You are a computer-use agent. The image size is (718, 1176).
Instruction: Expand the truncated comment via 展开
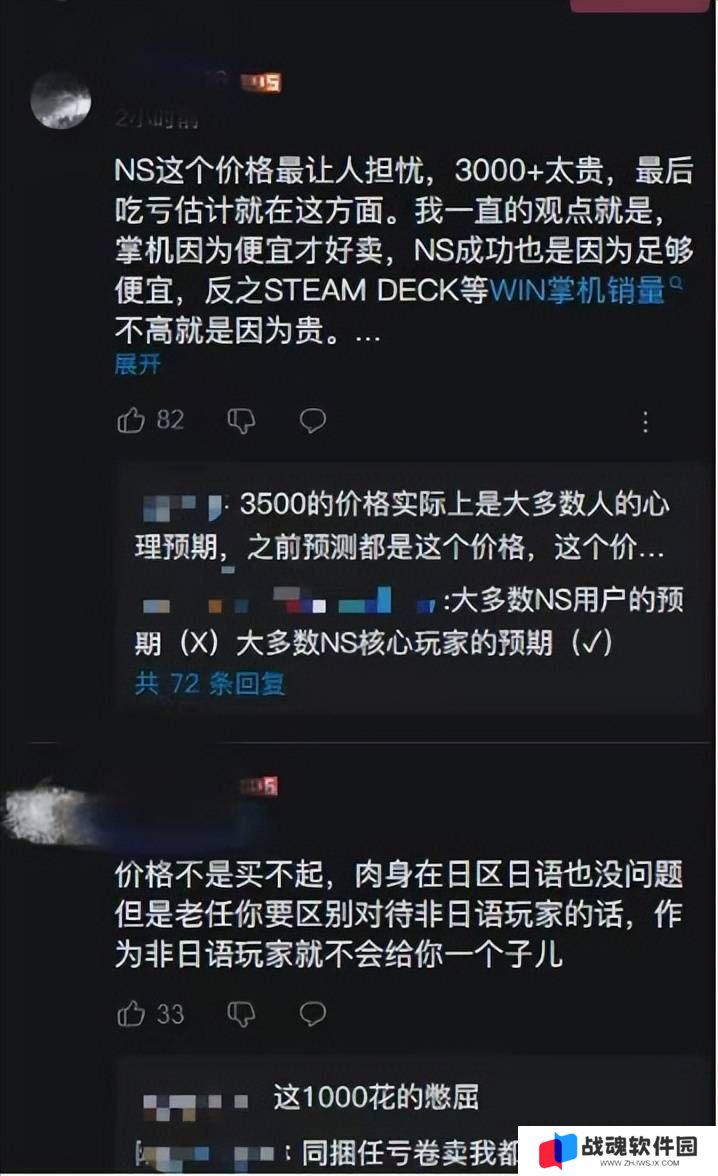137,364
